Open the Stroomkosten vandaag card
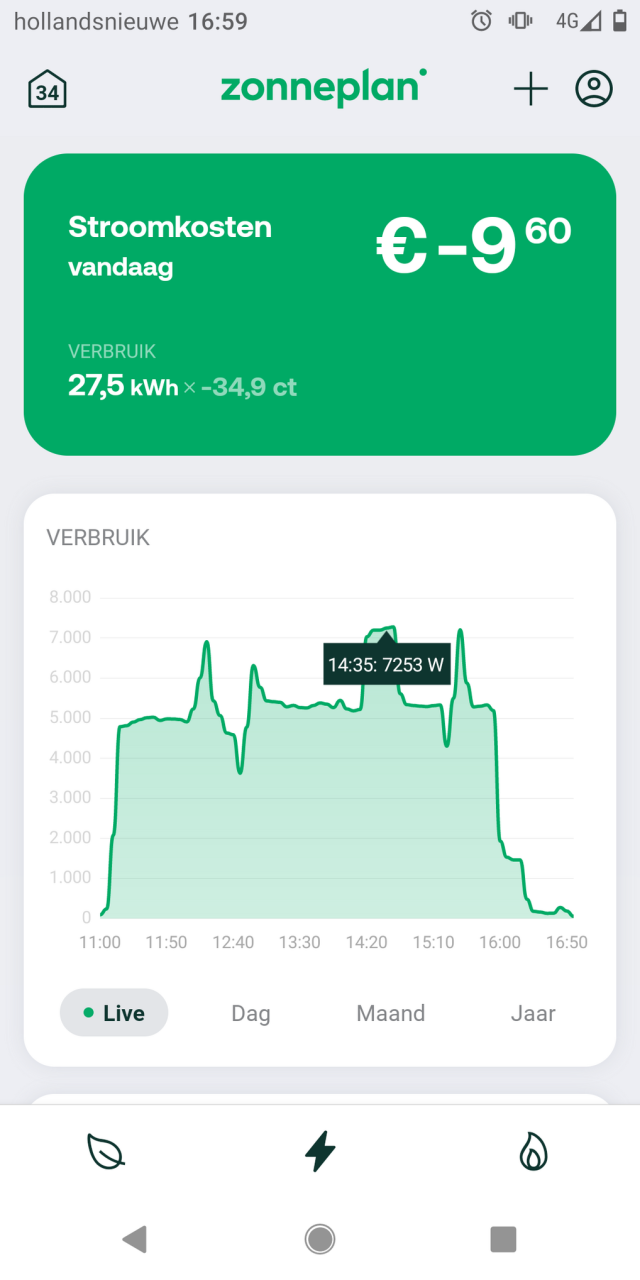This screenshot has width=640, height=1280. pos(320,304)
